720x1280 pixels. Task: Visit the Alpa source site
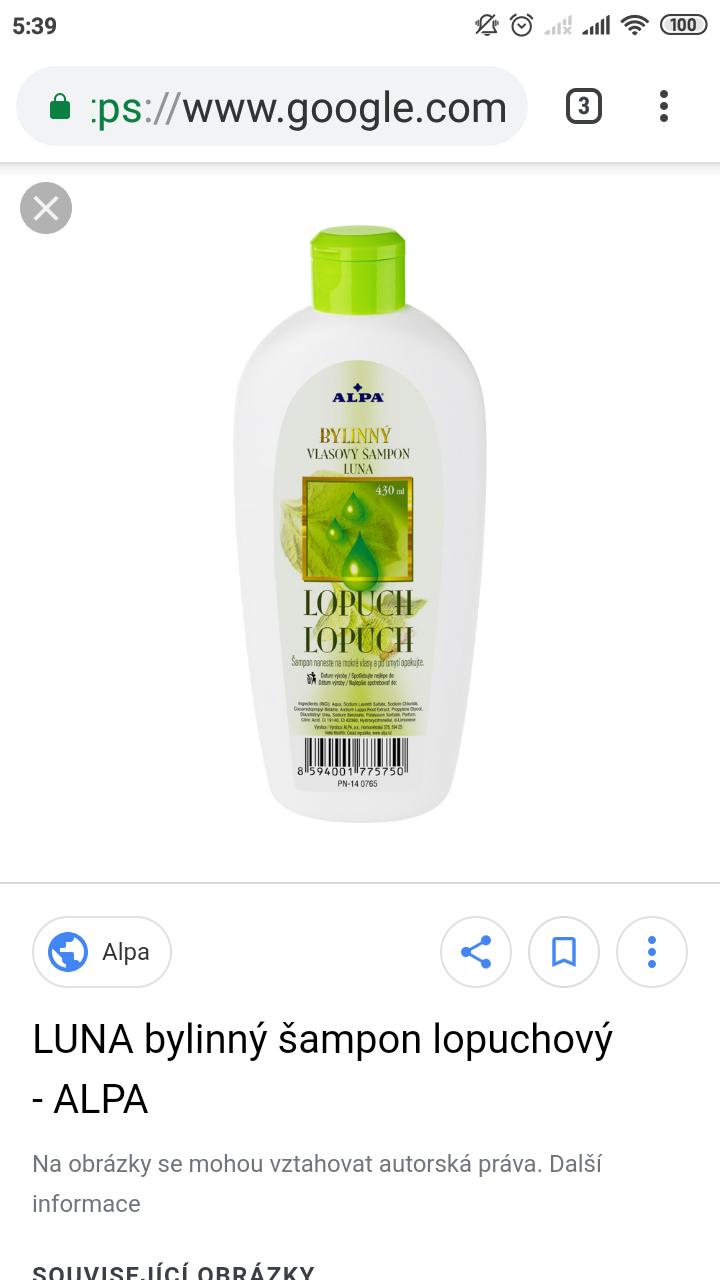102,952
